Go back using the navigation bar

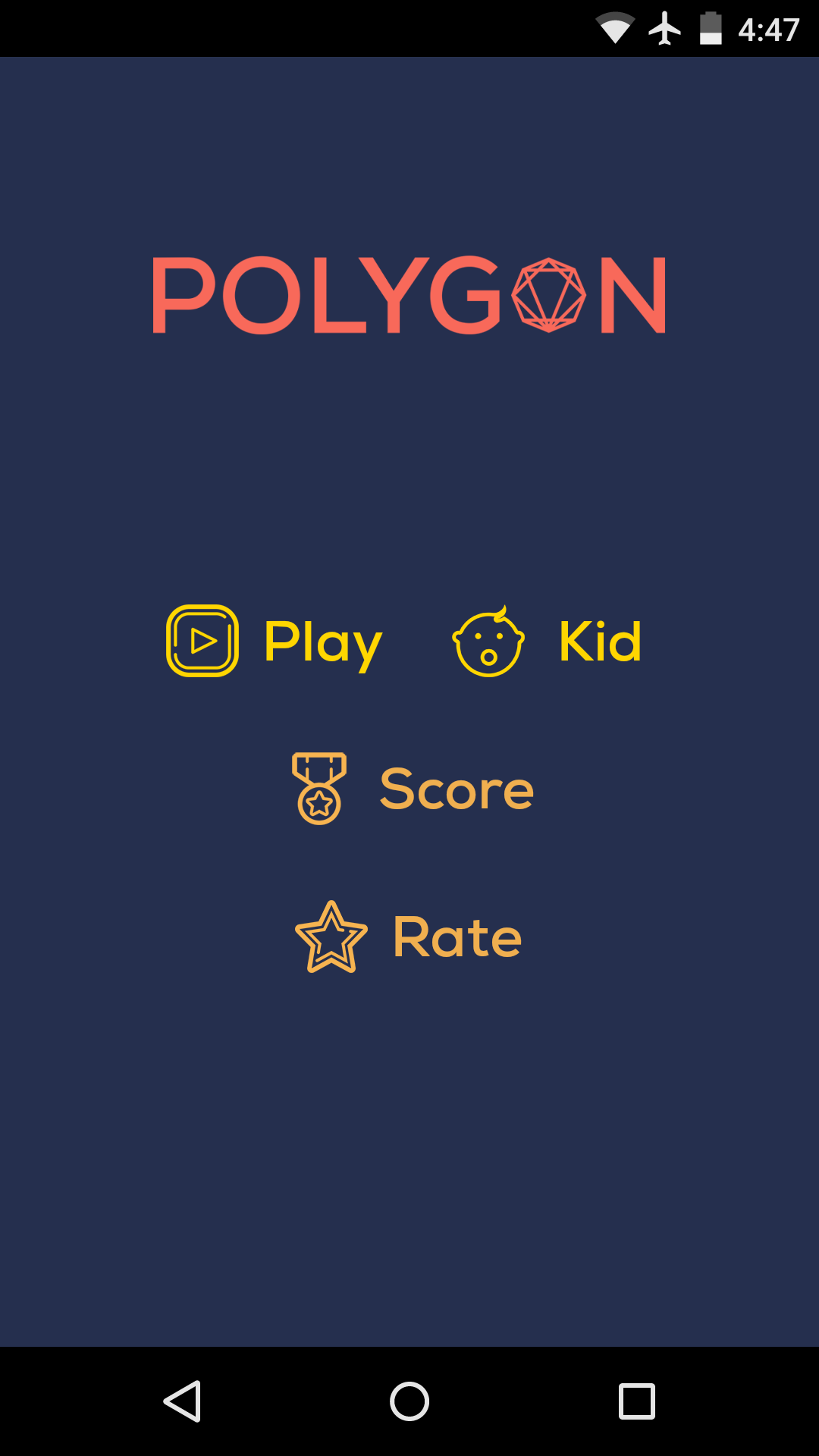click(x=182, y=1401)
